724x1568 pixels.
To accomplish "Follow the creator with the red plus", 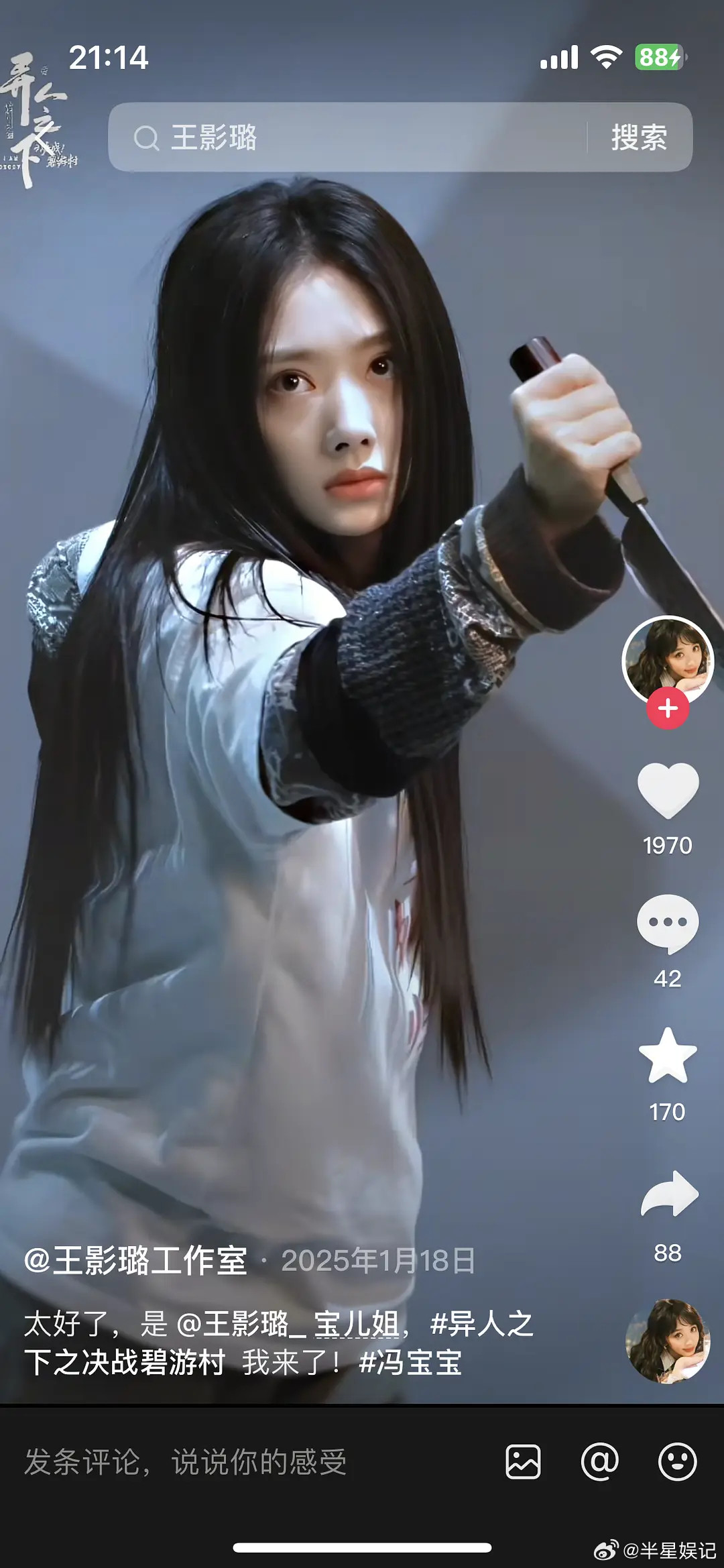I will (667, 709).
